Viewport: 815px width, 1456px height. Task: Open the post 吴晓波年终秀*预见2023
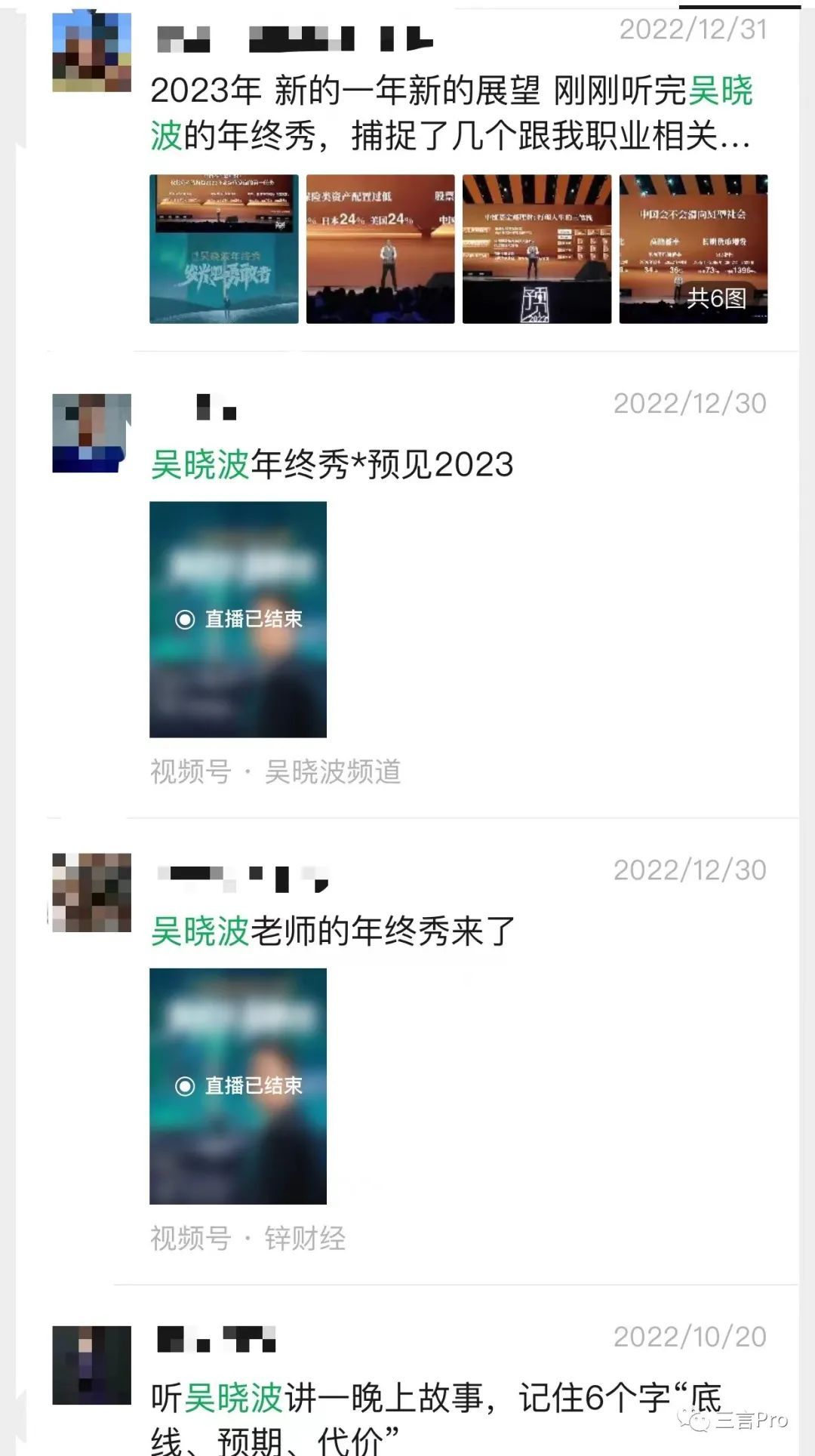coord(332,464)
